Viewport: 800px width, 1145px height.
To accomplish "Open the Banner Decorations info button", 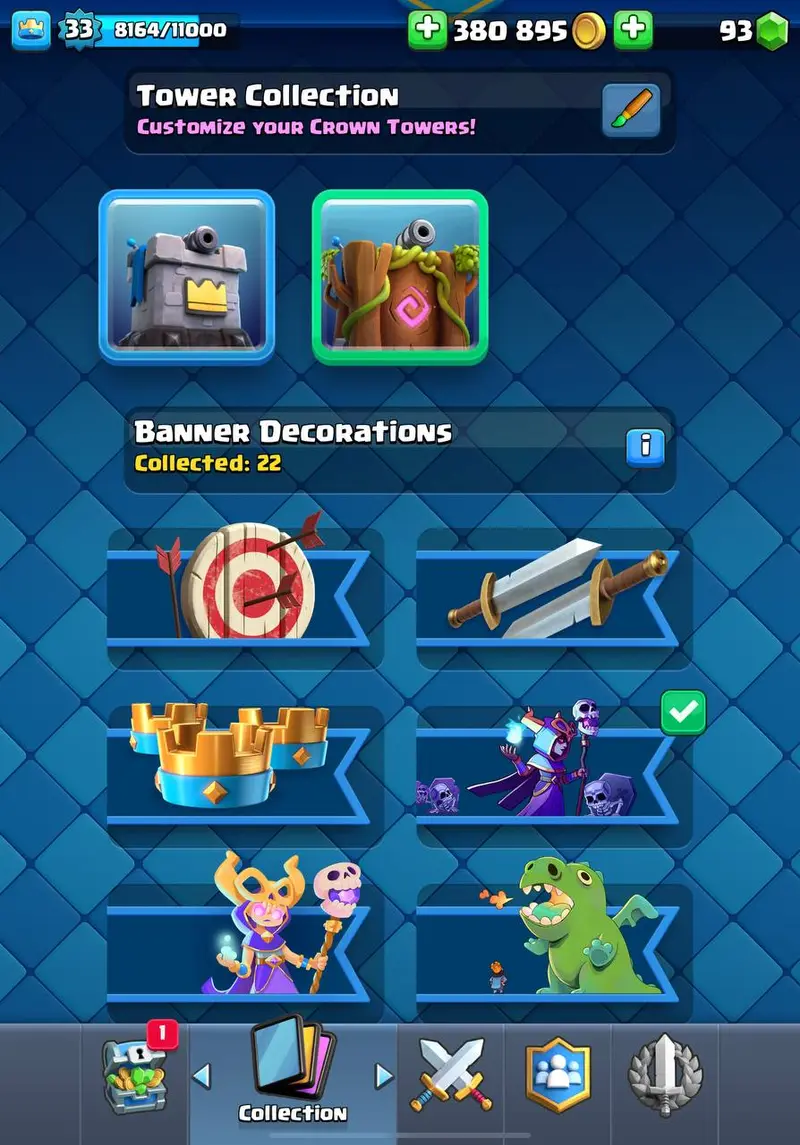I will 645,446.
